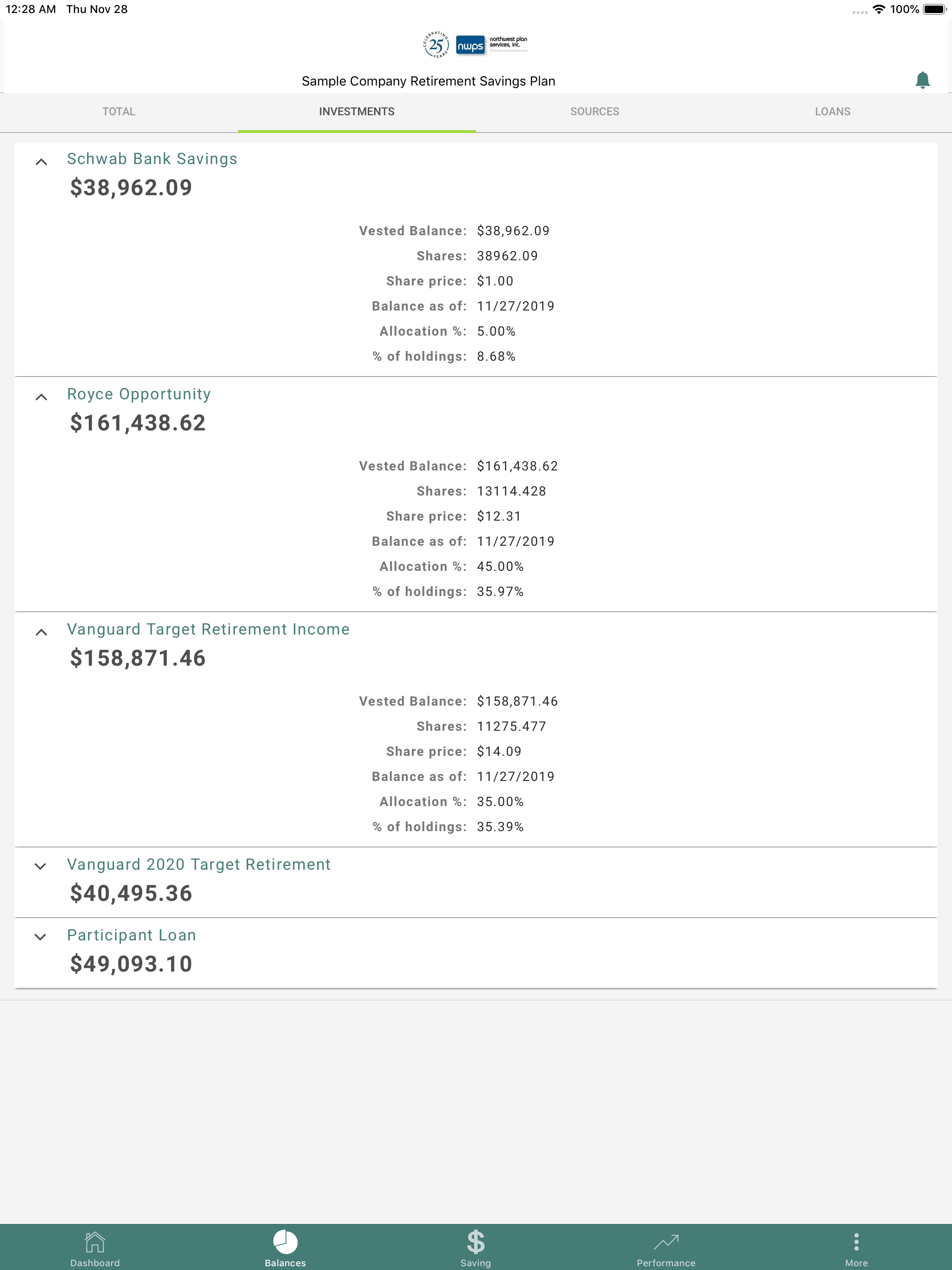This screenshot has height=1270, width=952.
Task: Switch to the Total tab
Action: (119, 112)
